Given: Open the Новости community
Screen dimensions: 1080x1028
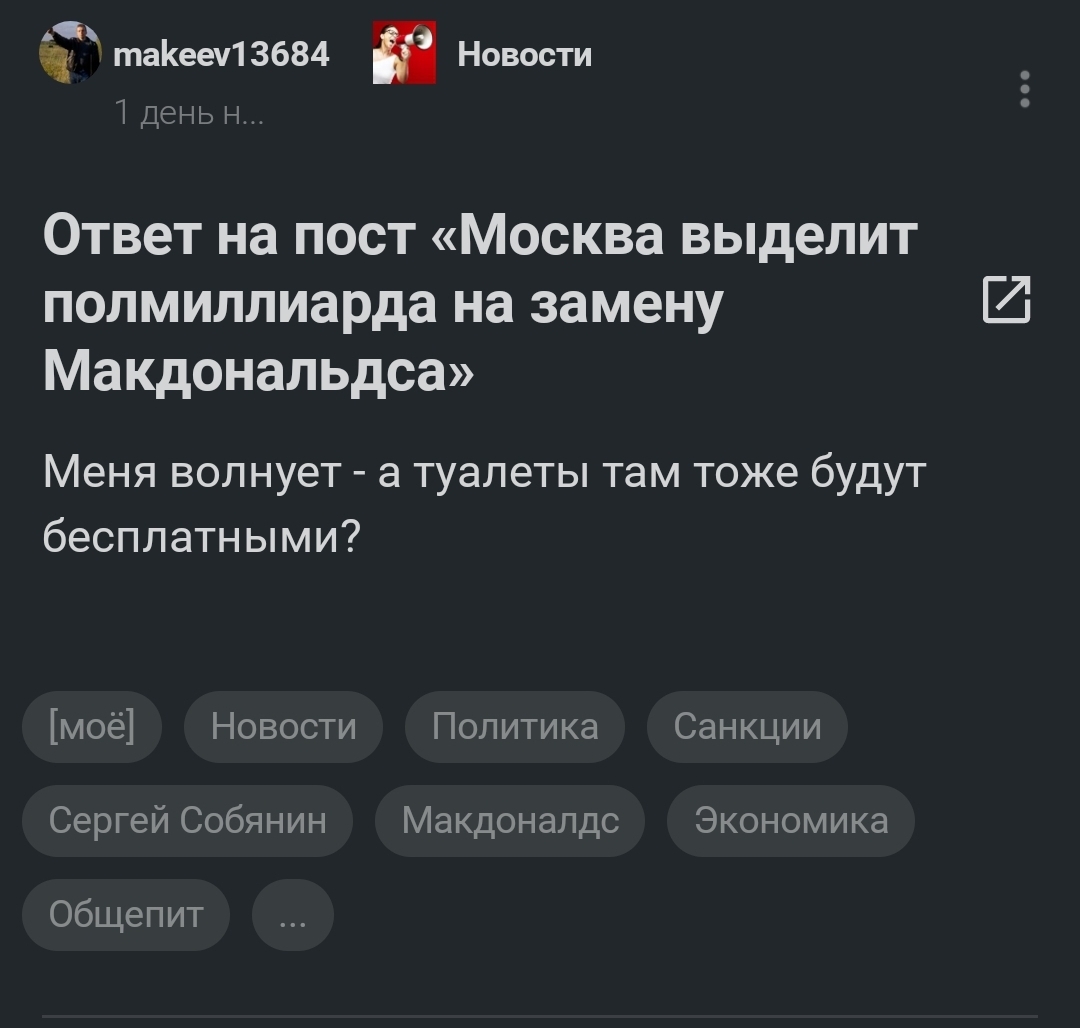Looking at the screenshot, I should coord(523,54).
